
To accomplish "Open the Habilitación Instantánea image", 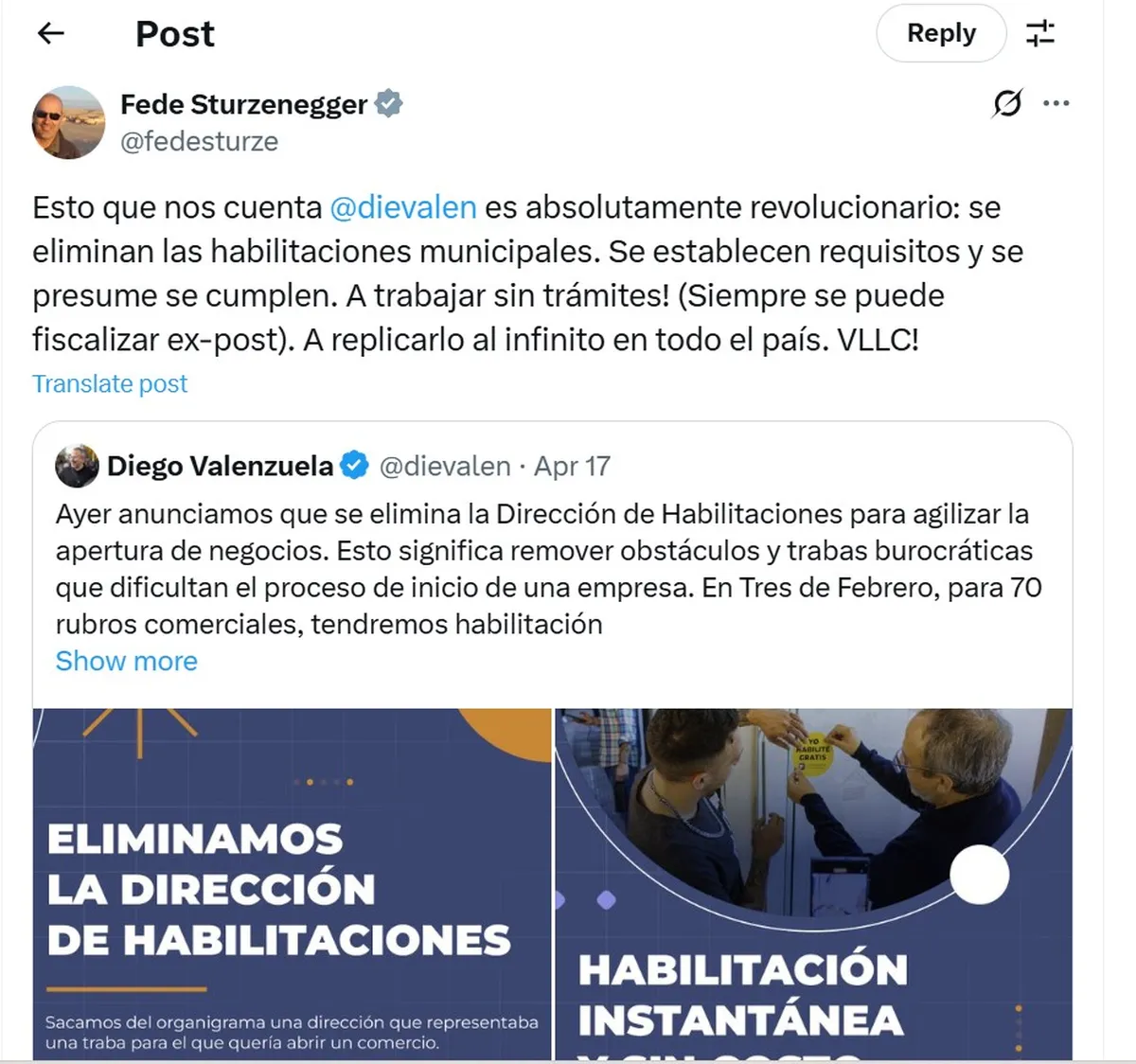I will (813, 884).
